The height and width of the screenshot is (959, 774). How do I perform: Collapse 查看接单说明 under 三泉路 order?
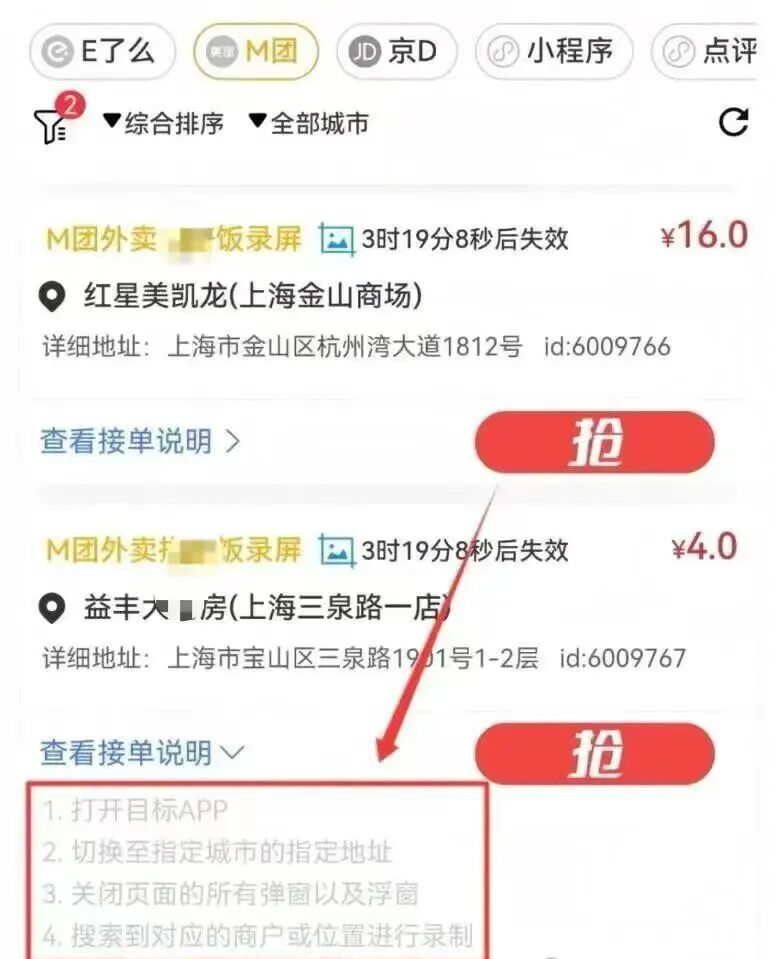(x=140, y=752)
